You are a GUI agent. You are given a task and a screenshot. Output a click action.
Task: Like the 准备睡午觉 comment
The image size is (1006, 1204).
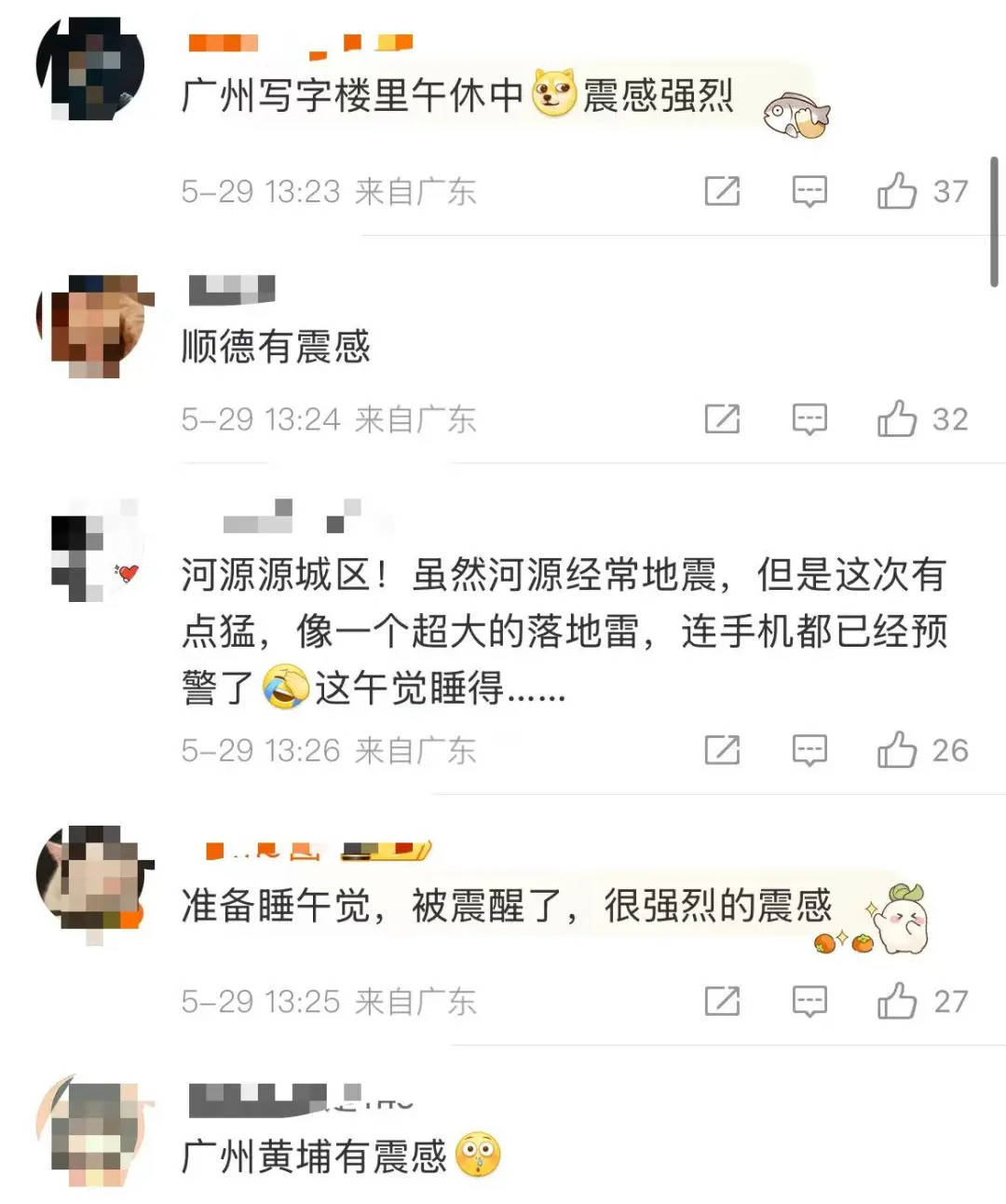tap(897, 1002)
